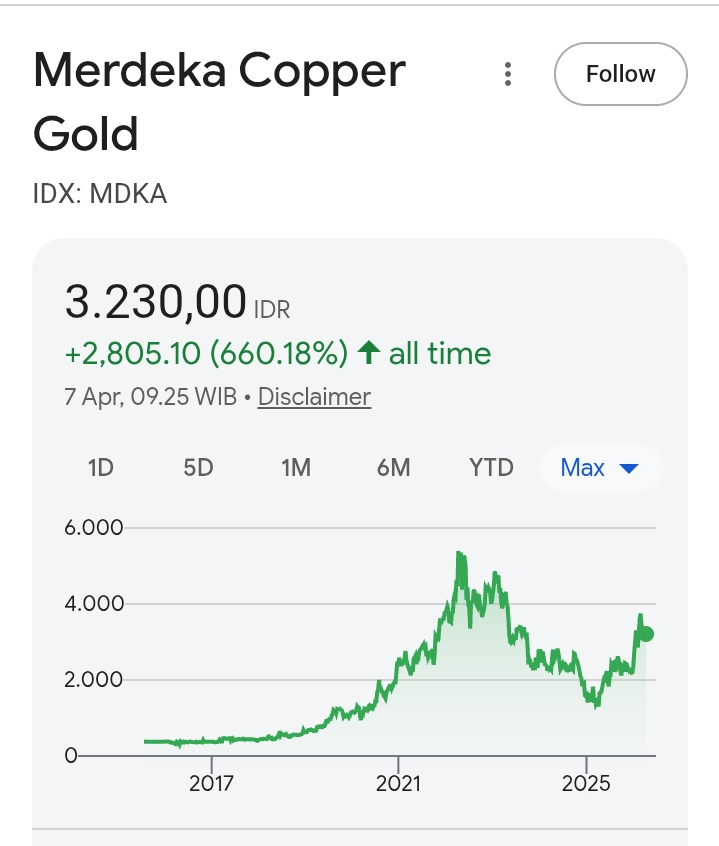719x846 pixels.
Task: Select the 5D chart range
Action: [198, 467]
